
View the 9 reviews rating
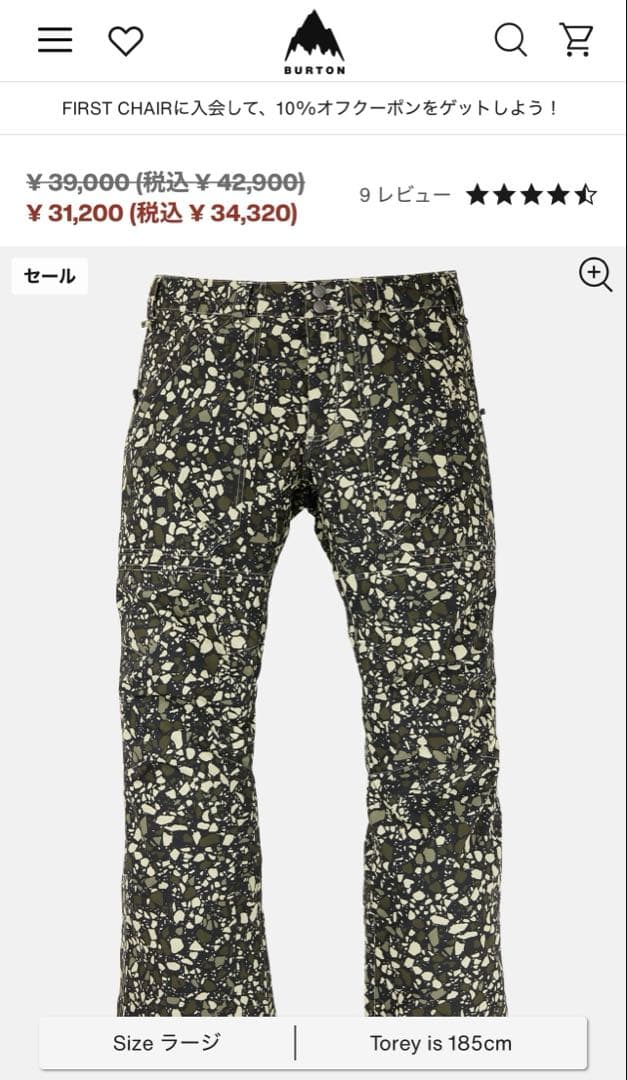[x=477, y=195]
